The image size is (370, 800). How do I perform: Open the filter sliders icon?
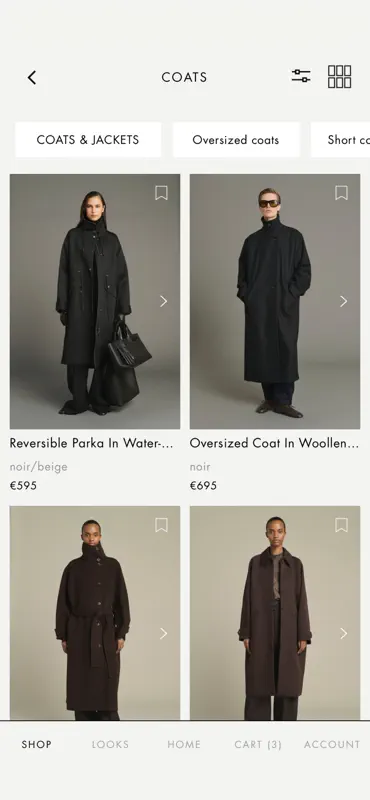tap(301, 77)
